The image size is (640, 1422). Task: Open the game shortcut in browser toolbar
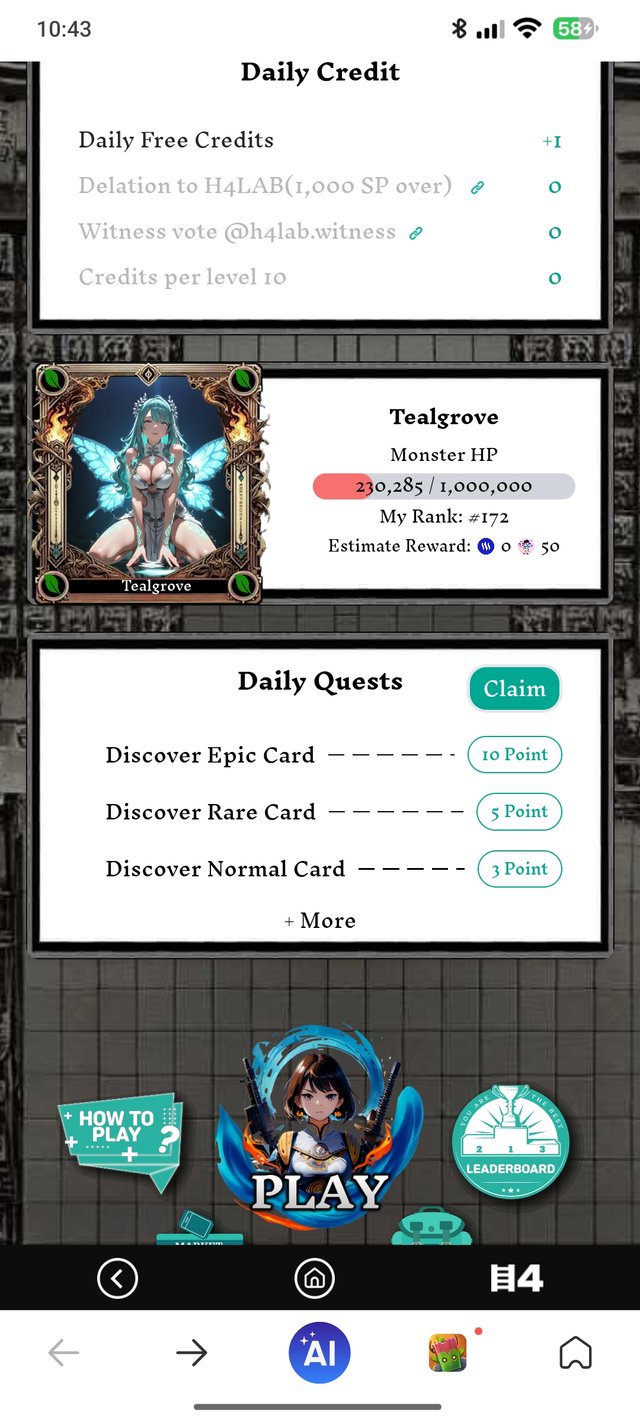447,1354
